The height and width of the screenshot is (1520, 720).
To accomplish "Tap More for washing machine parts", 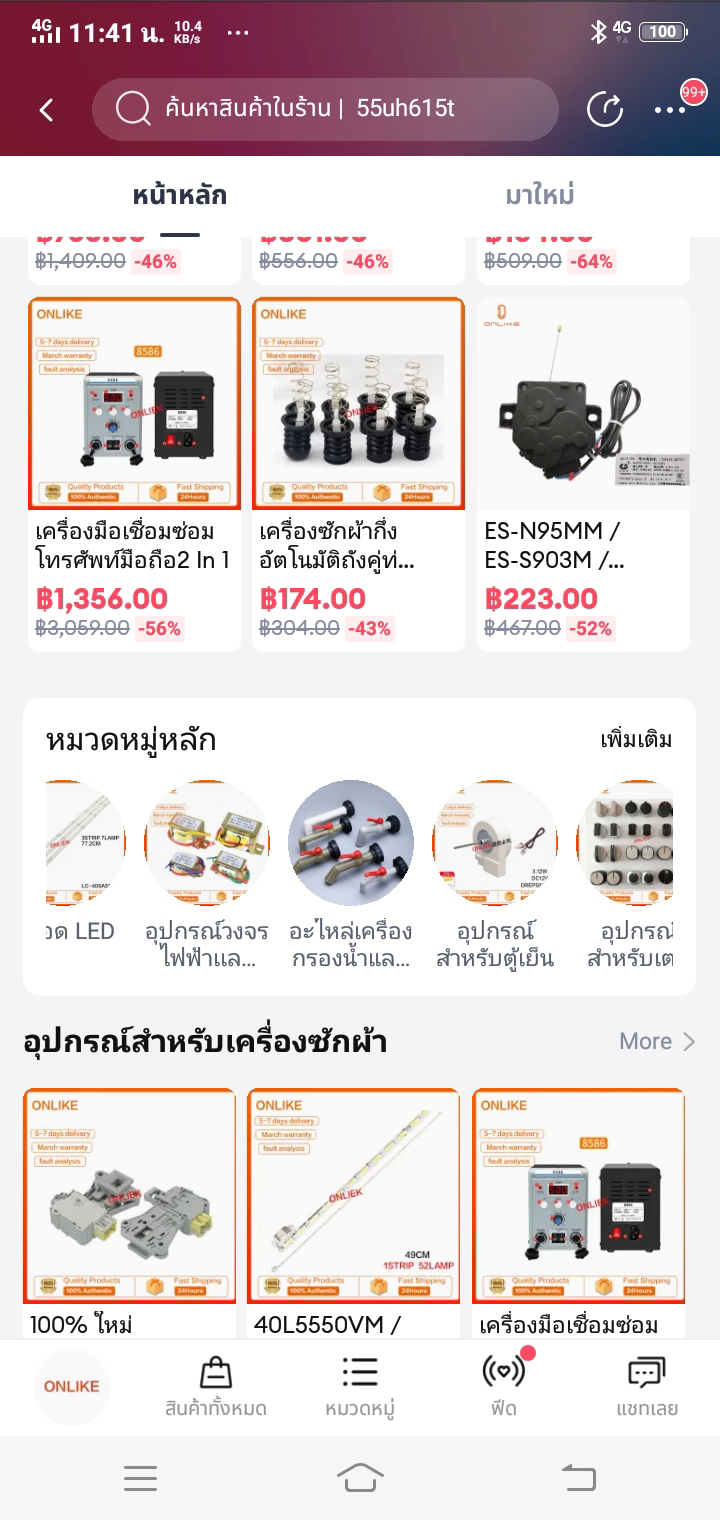I will coord(657,1041).
